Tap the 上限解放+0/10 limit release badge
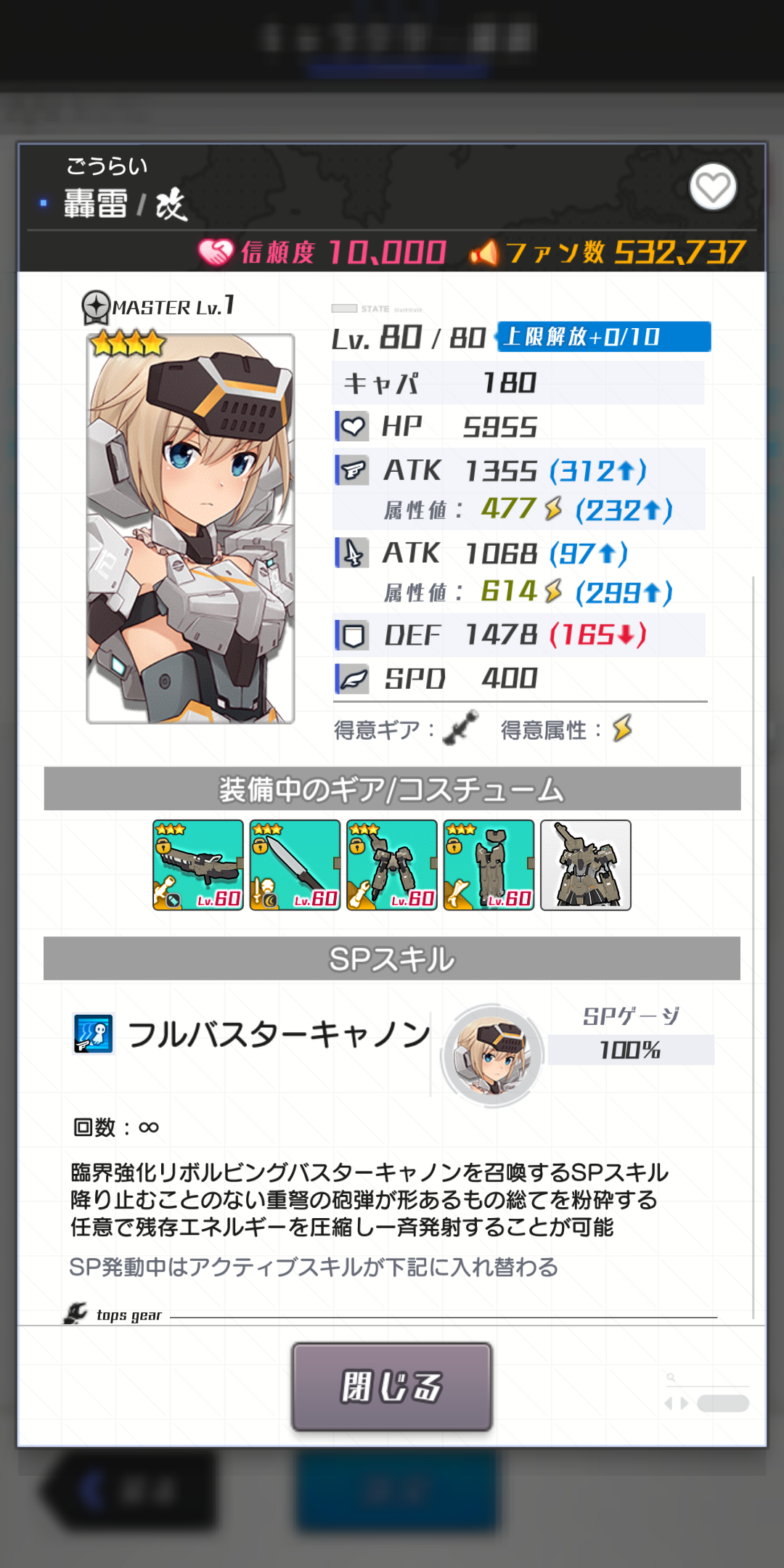784x1568 pixels. 603,337
